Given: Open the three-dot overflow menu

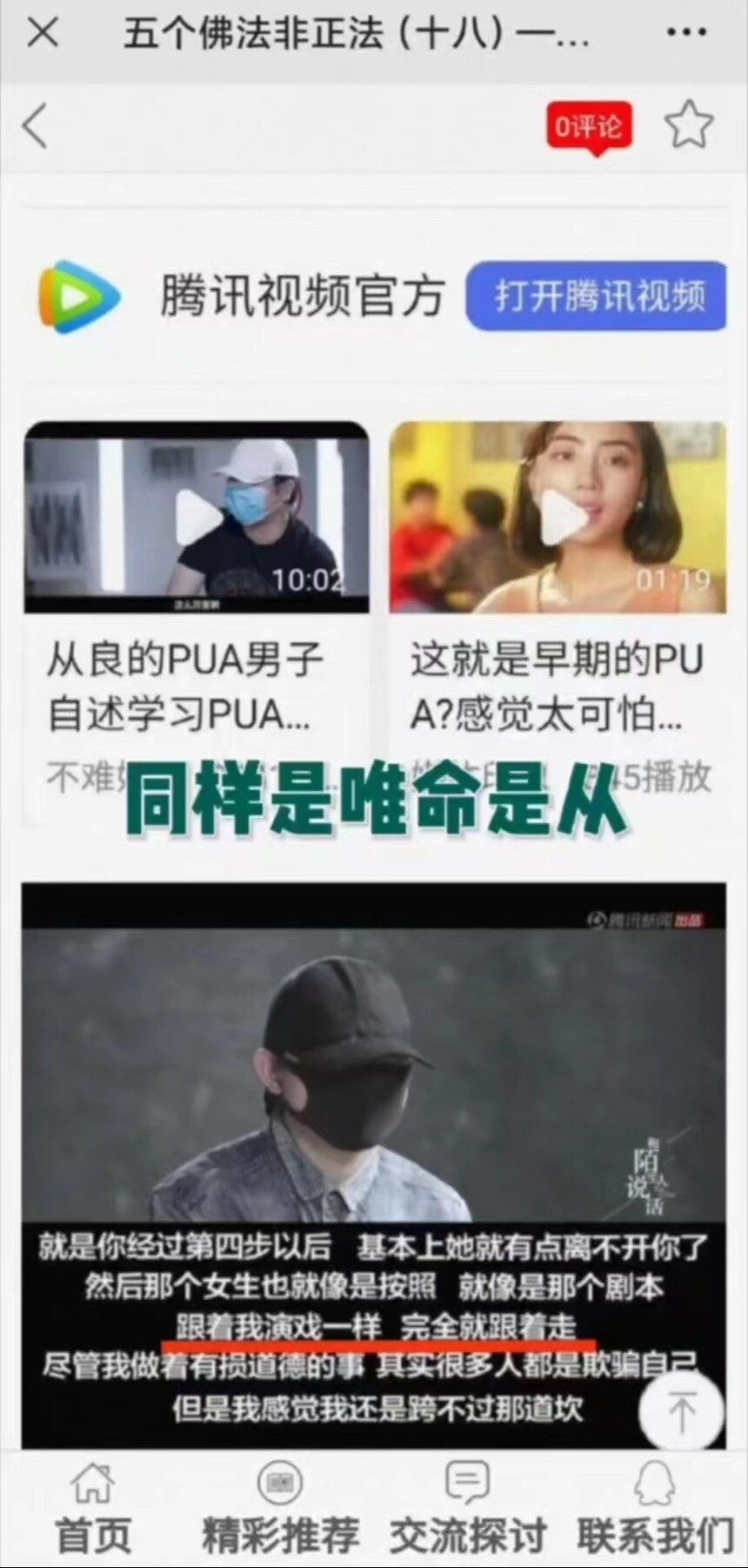Looking at the screenshot, I should [686, 33].
